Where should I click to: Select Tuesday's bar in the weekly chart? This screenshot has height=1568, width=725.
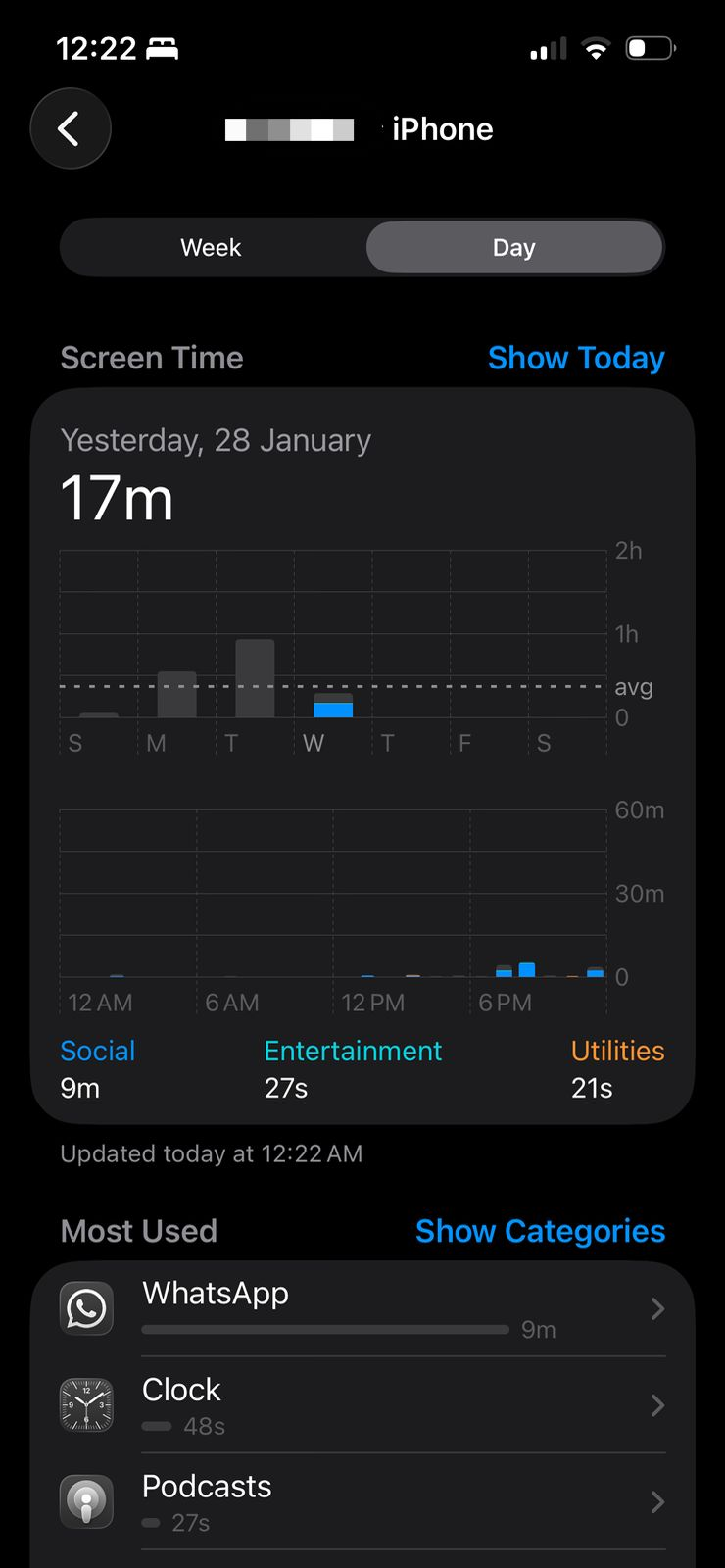point(255,678)
